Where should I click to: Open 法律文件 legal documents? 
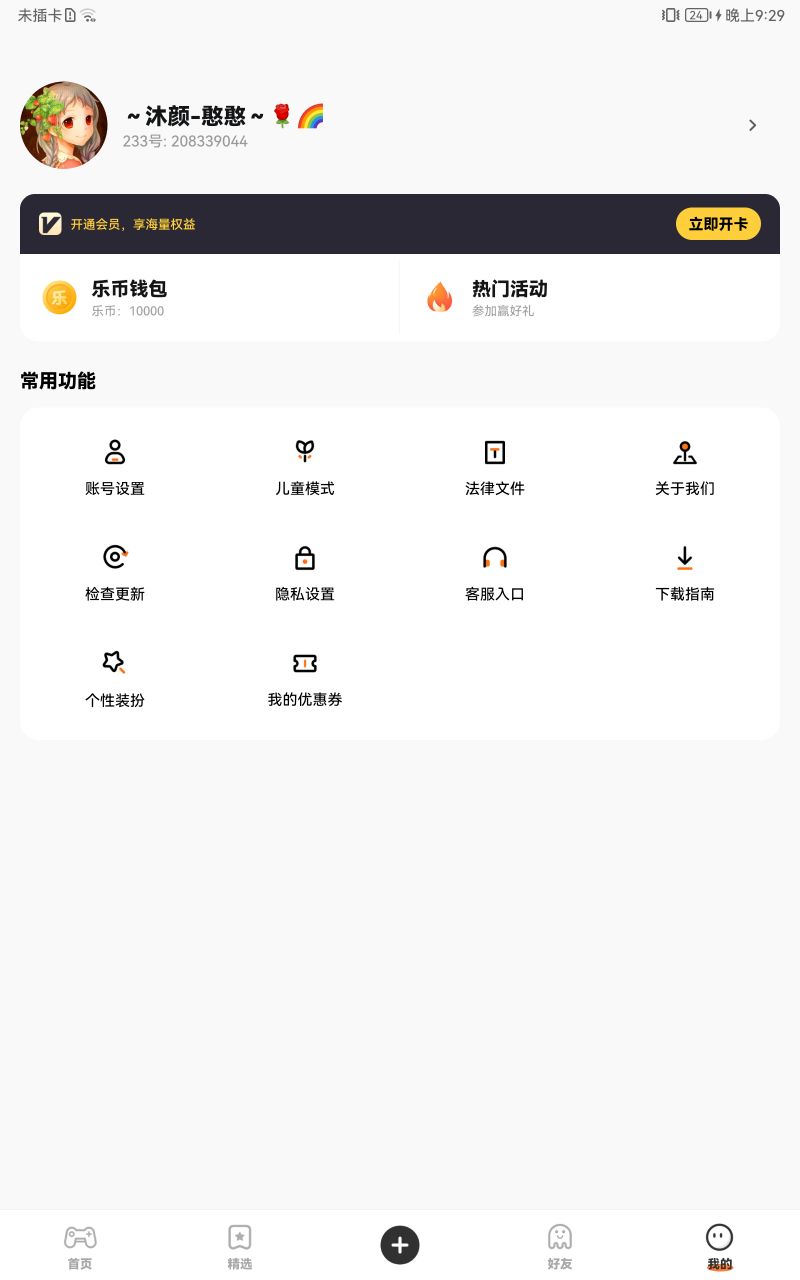495,467
